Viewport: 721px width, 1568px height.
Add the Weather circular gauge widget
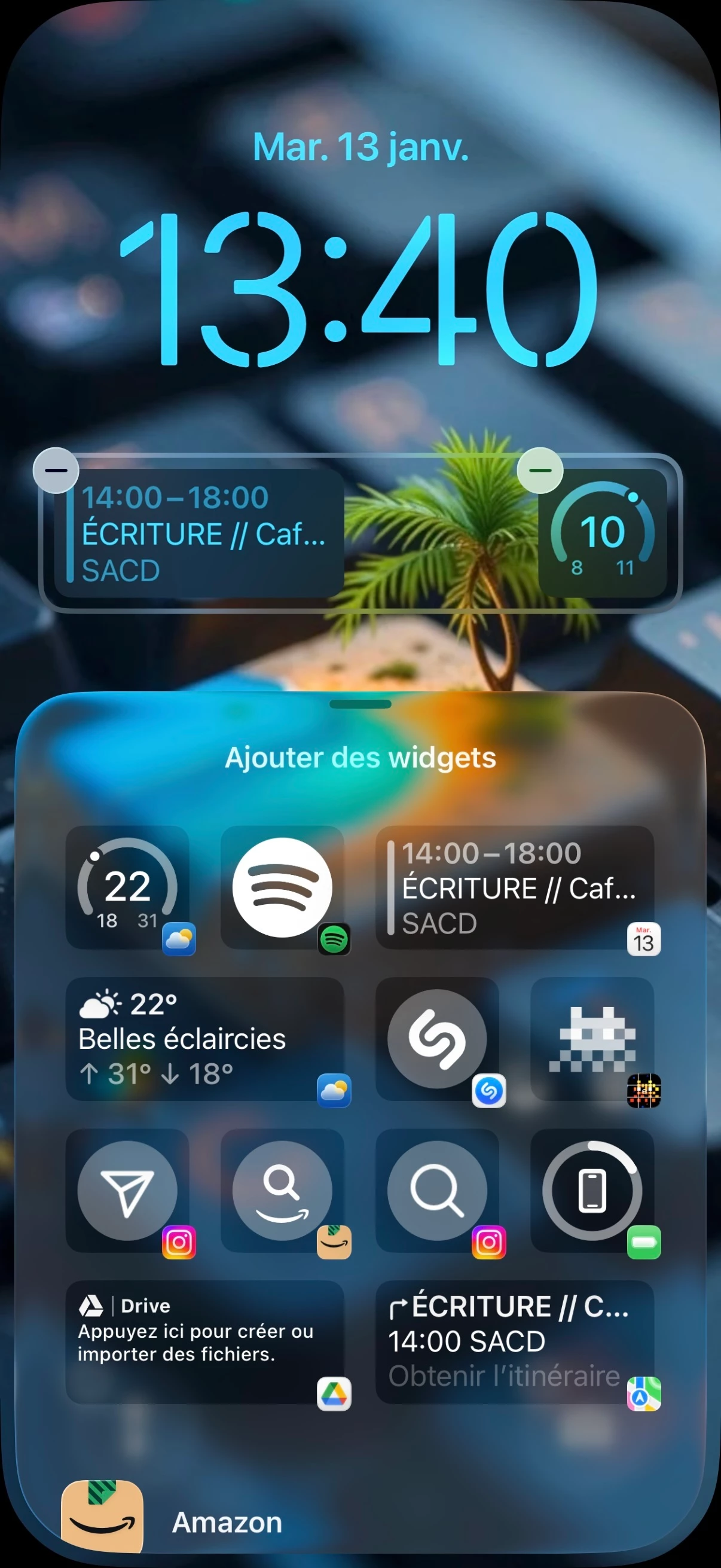[x=127, y=887]
